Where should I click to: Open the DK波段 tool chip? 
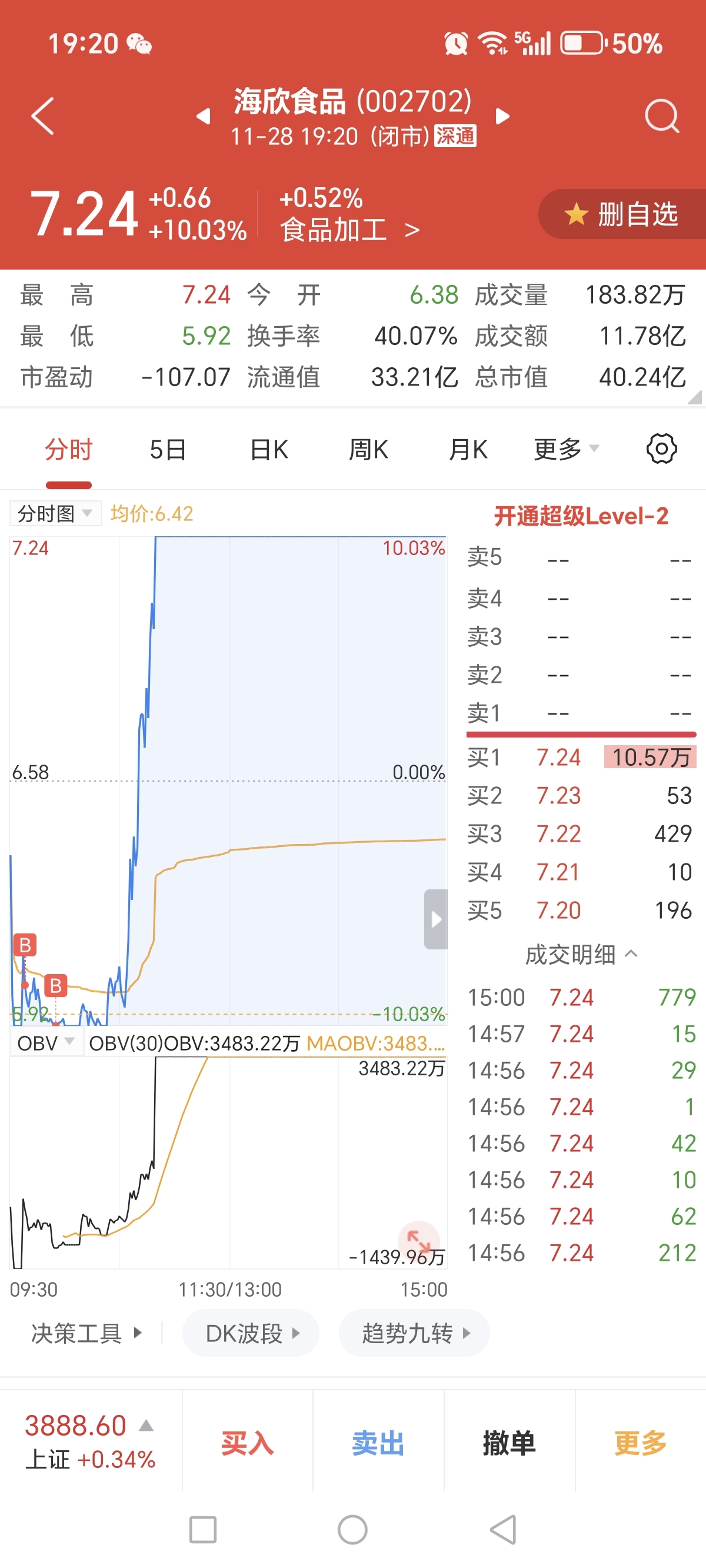pos(251,1333)
